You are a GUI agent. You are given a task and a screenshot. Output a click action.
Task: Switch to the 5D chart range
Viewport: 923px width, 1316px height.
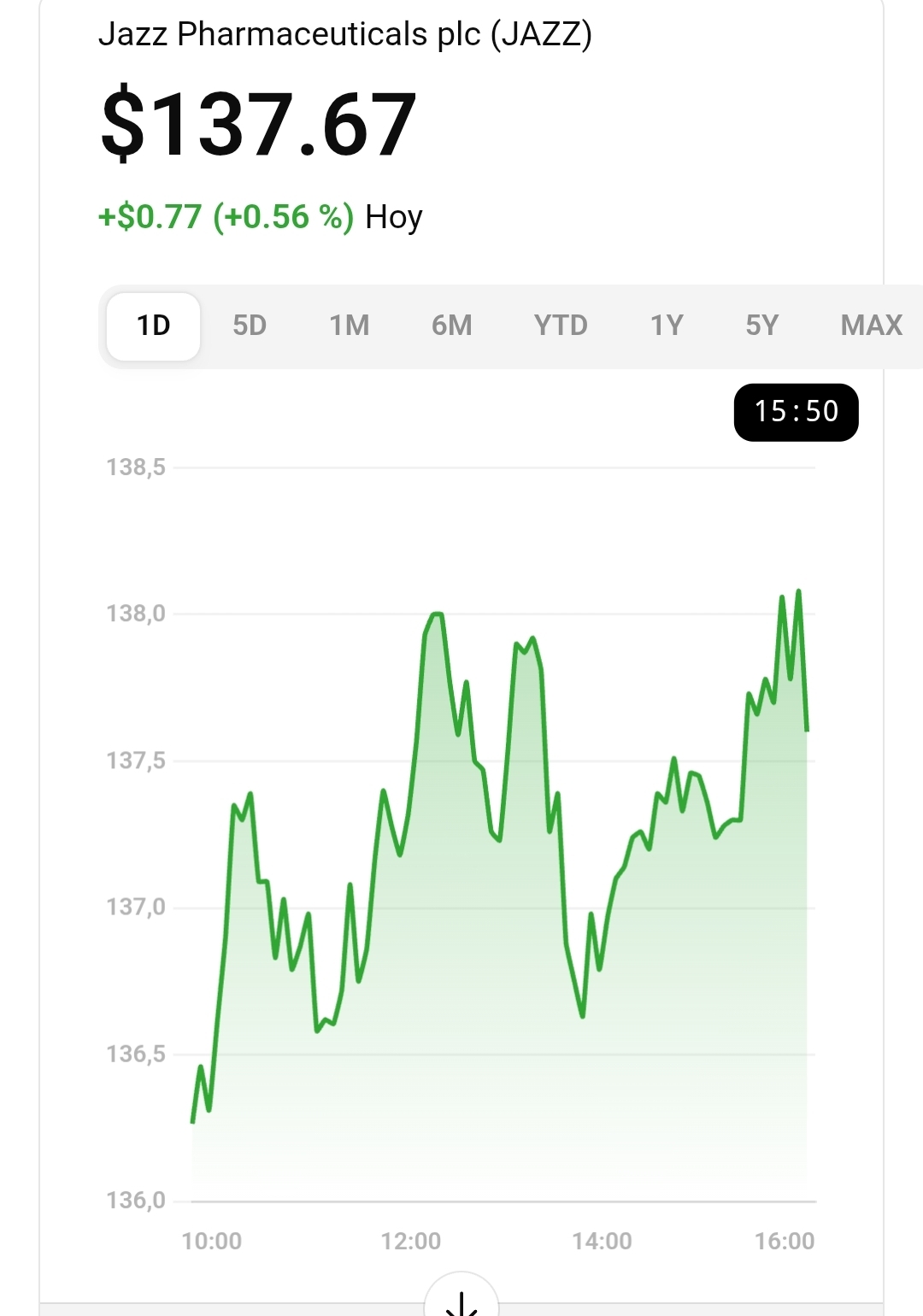[x=250, y=326]
